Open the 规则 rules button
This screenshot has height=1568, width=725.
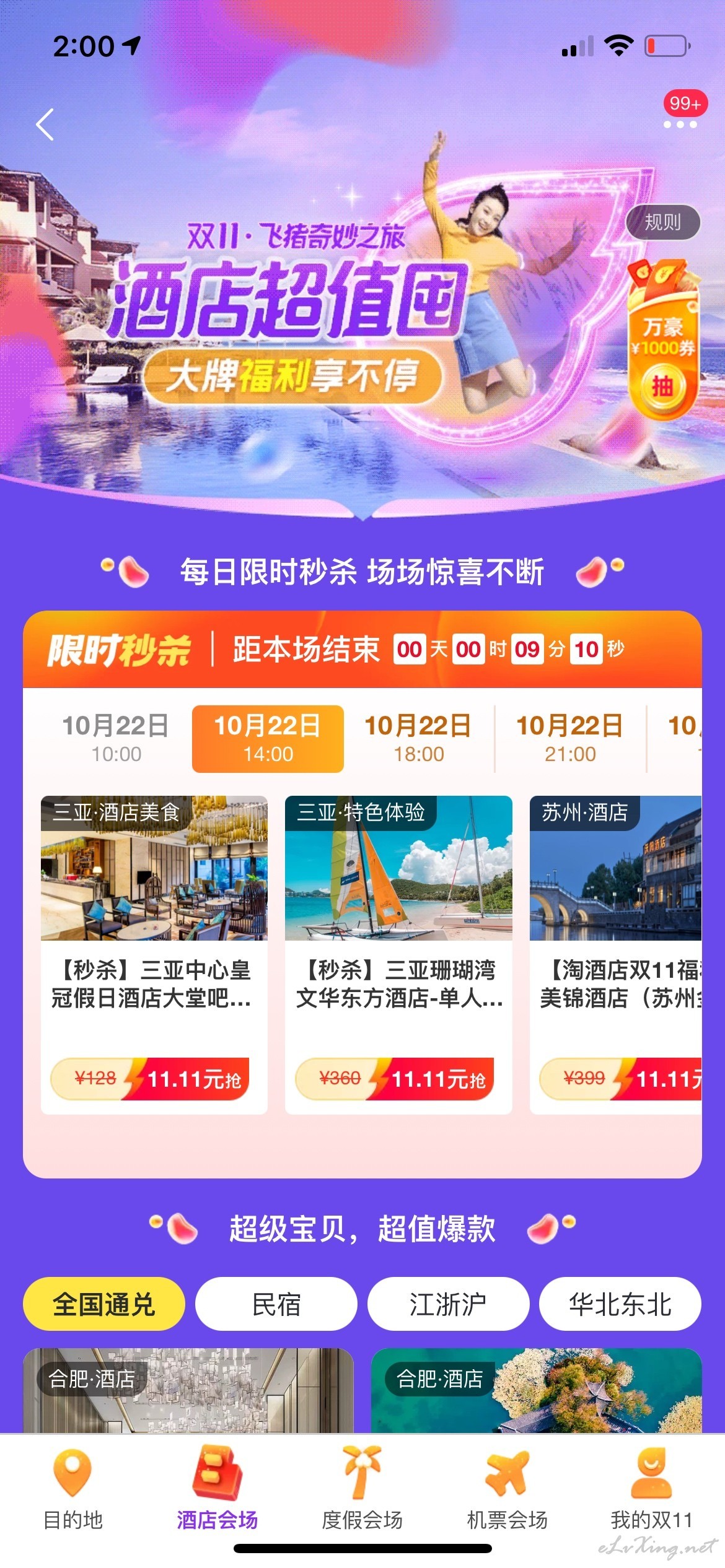(x=663, y=222)
